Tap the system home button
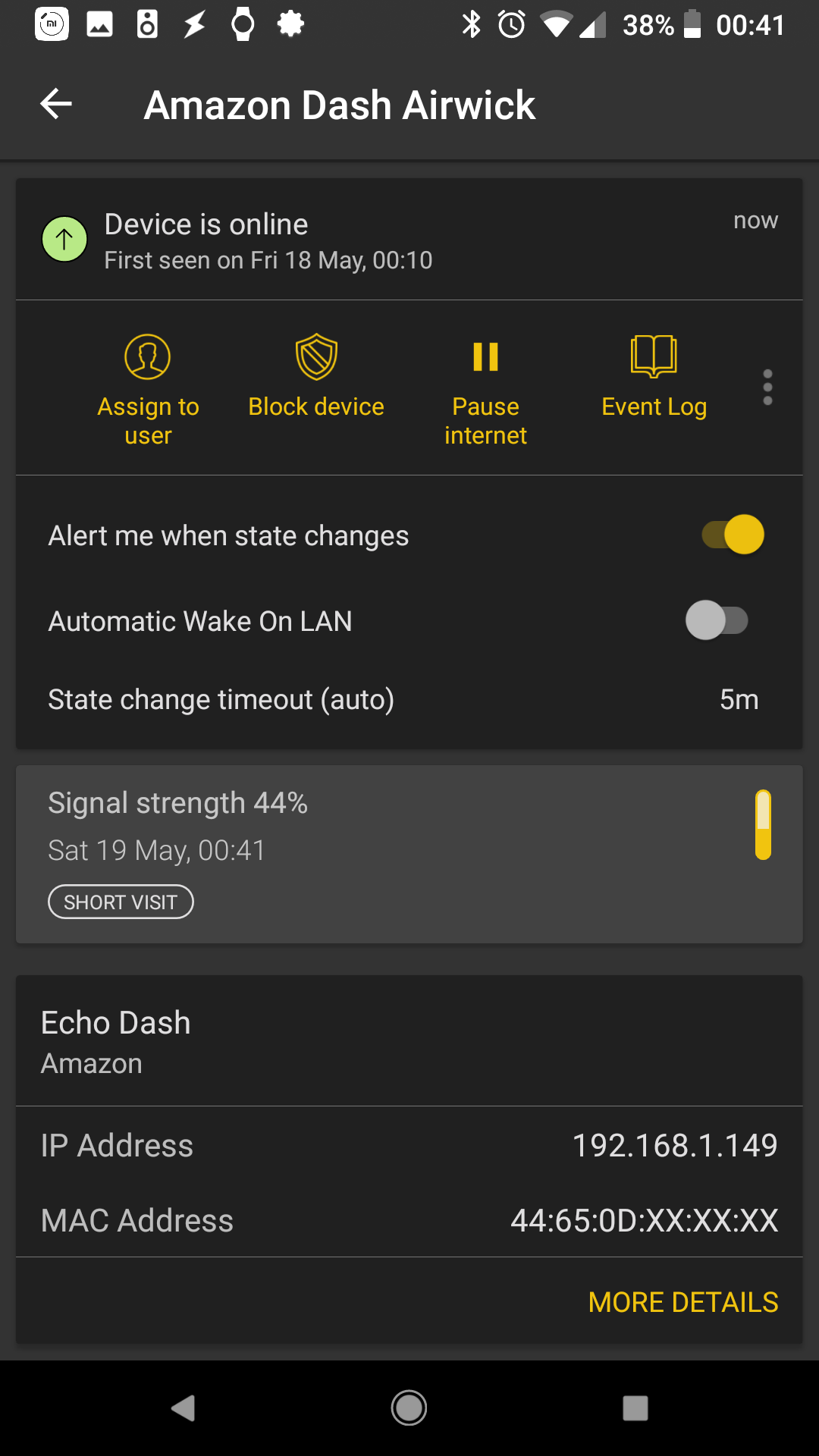Screen dimensions: 819x1456 click(409, 1408)
